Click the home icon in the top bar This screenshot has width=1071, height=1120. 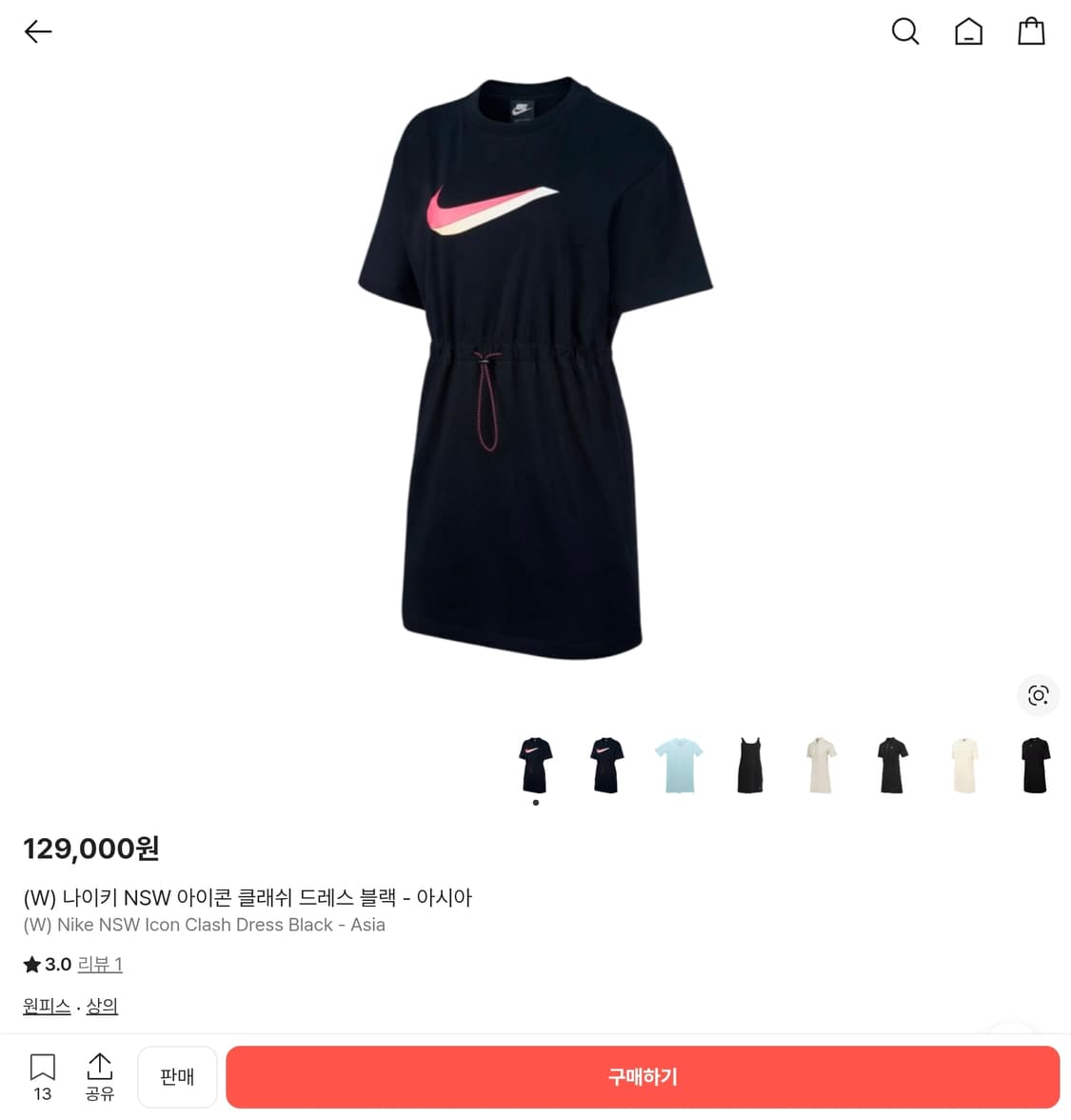point(968,31)
